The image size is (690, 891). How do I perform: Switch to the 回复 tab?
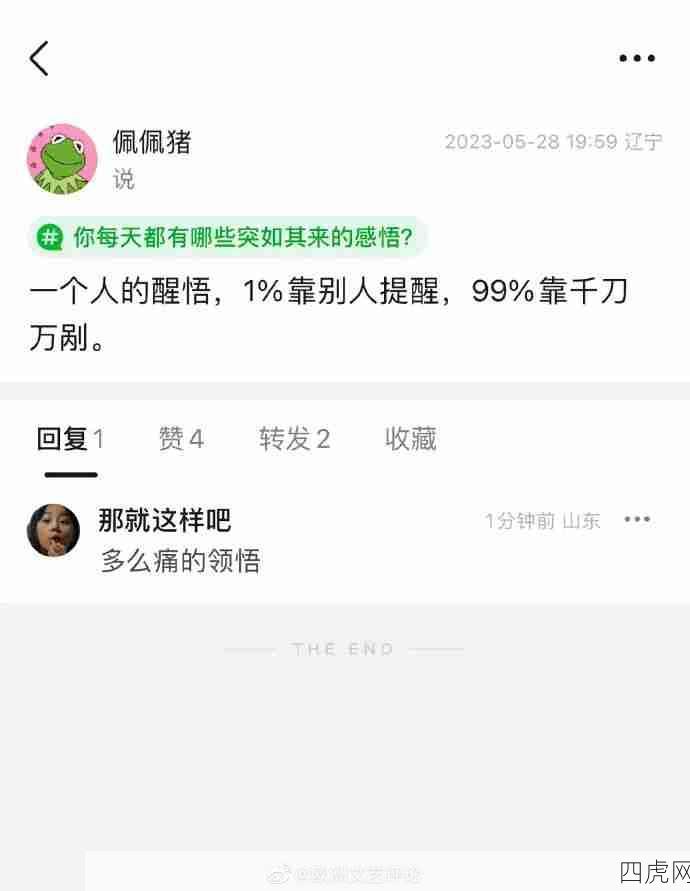[x=70, y=439]
